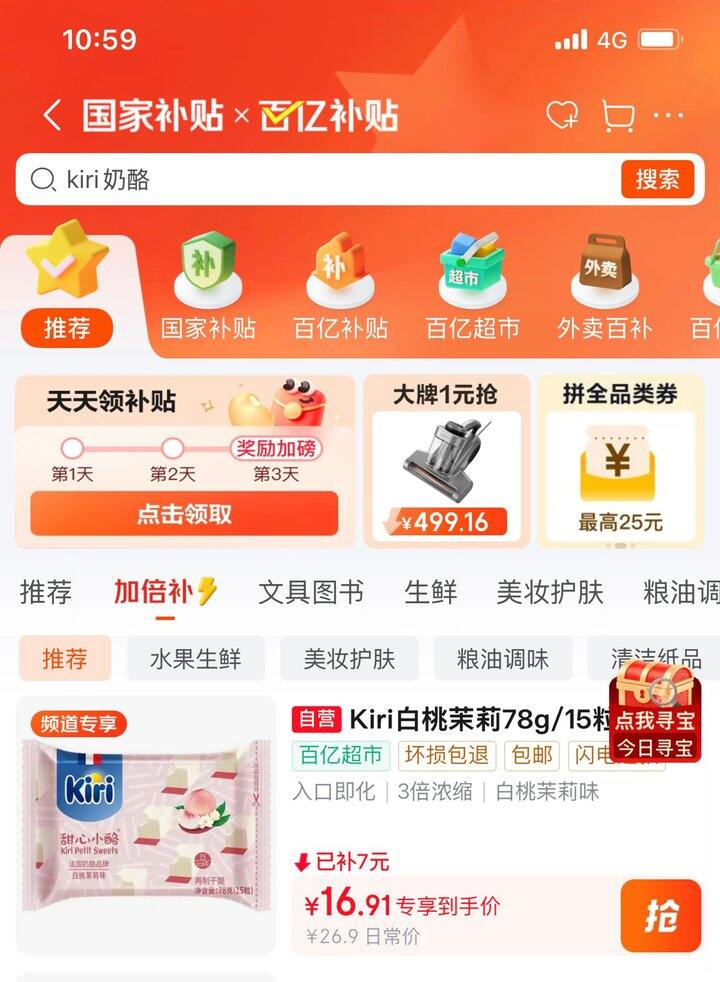
Task: Open the favorites heart icon
Action: tap(561, 116)
